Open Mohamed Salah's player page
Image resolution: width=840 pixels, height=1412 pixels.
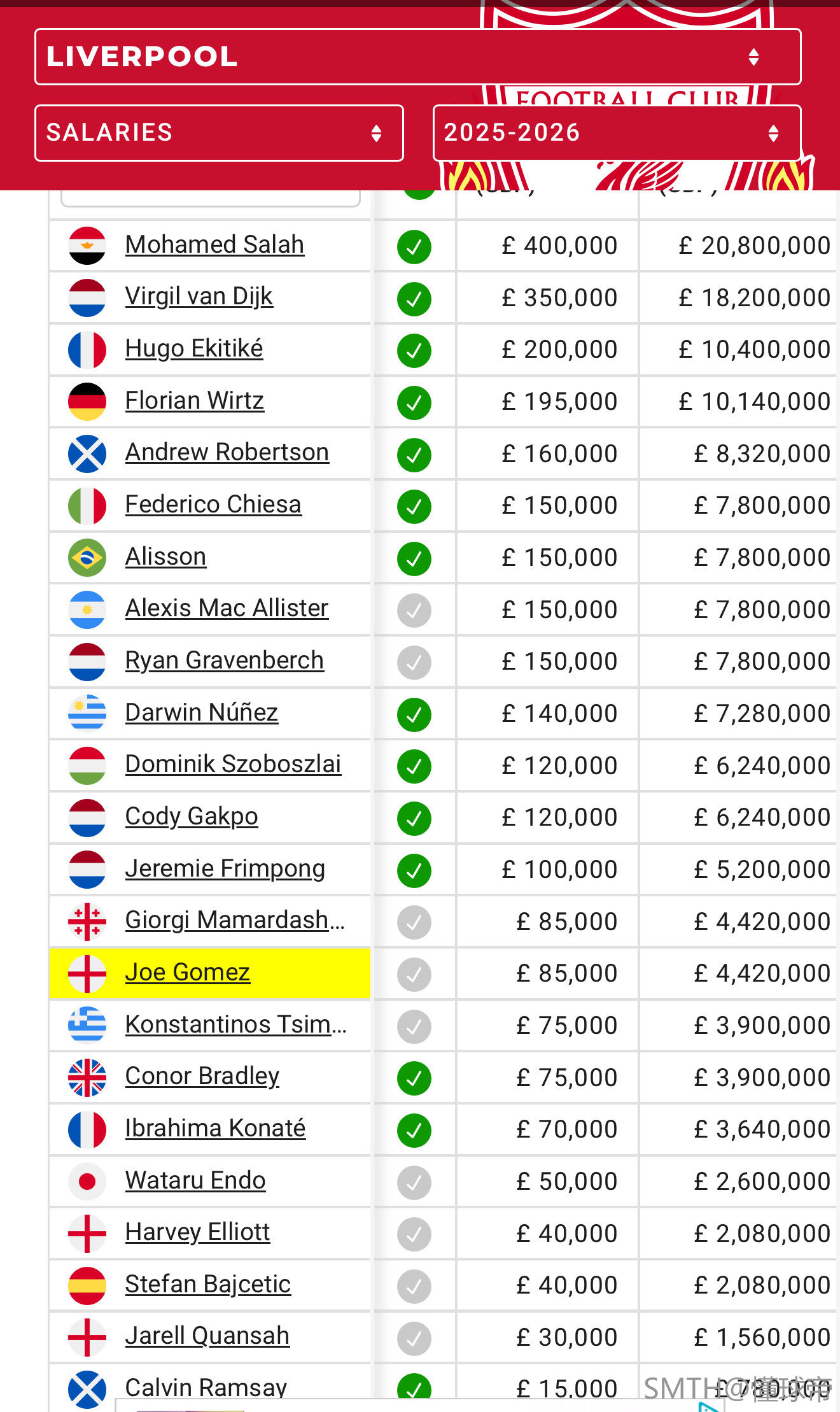pyautogui.click(x=214, y=245)
